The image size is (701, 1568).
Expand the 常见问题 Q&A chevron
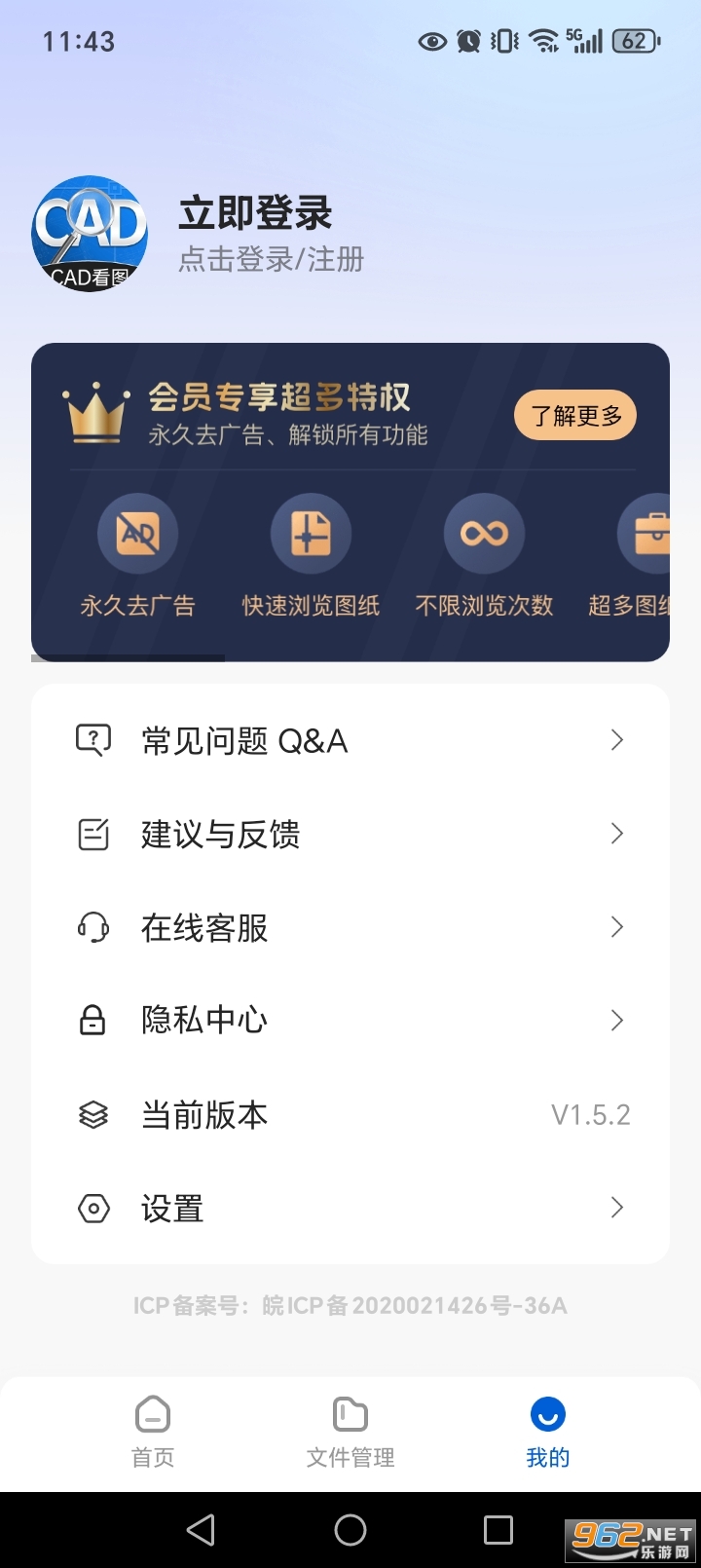(x=616, y=740)
